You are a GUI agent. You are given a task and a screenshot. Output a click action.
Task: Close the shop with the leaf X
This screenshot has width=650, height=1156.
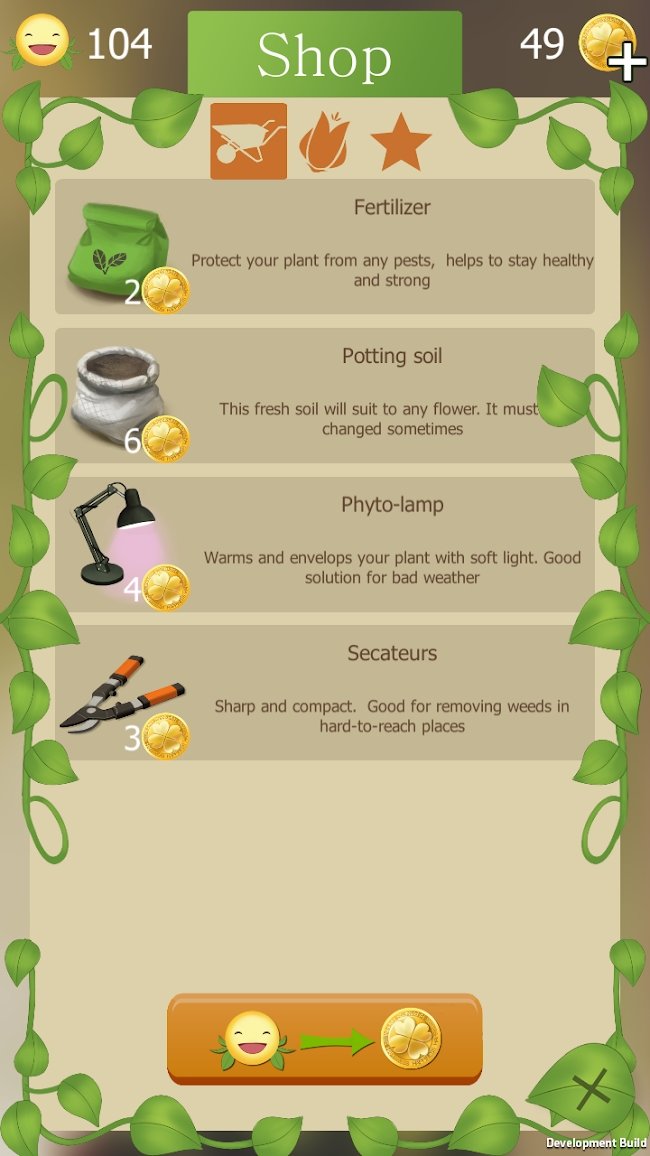point(592,1089)
